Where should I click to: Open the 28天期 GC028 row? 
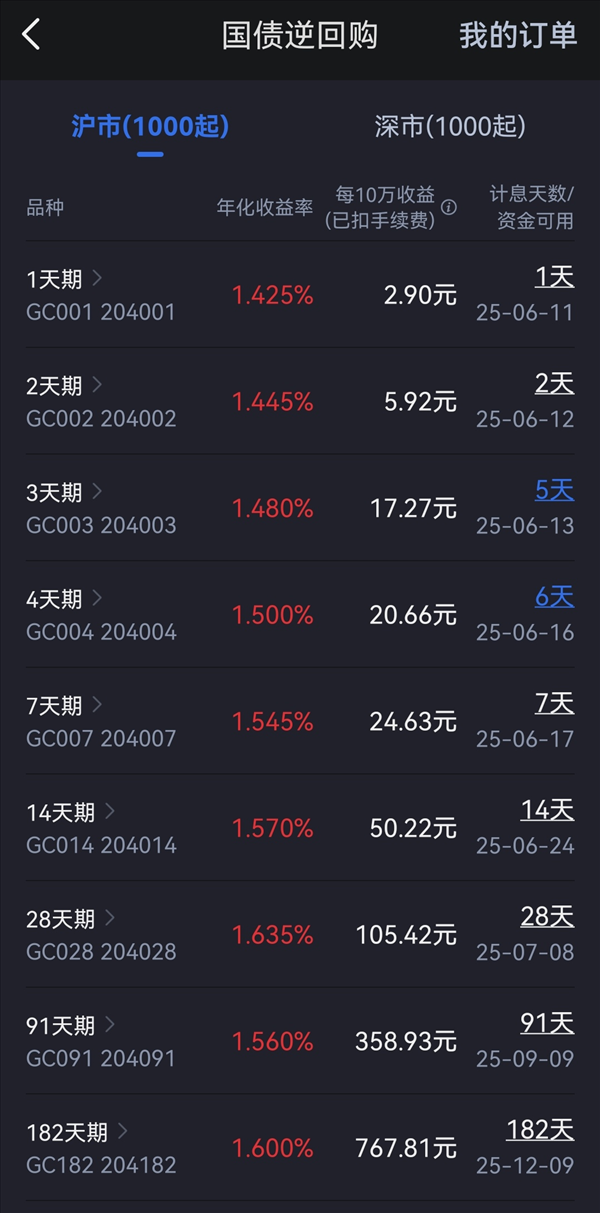click(300, 934)
